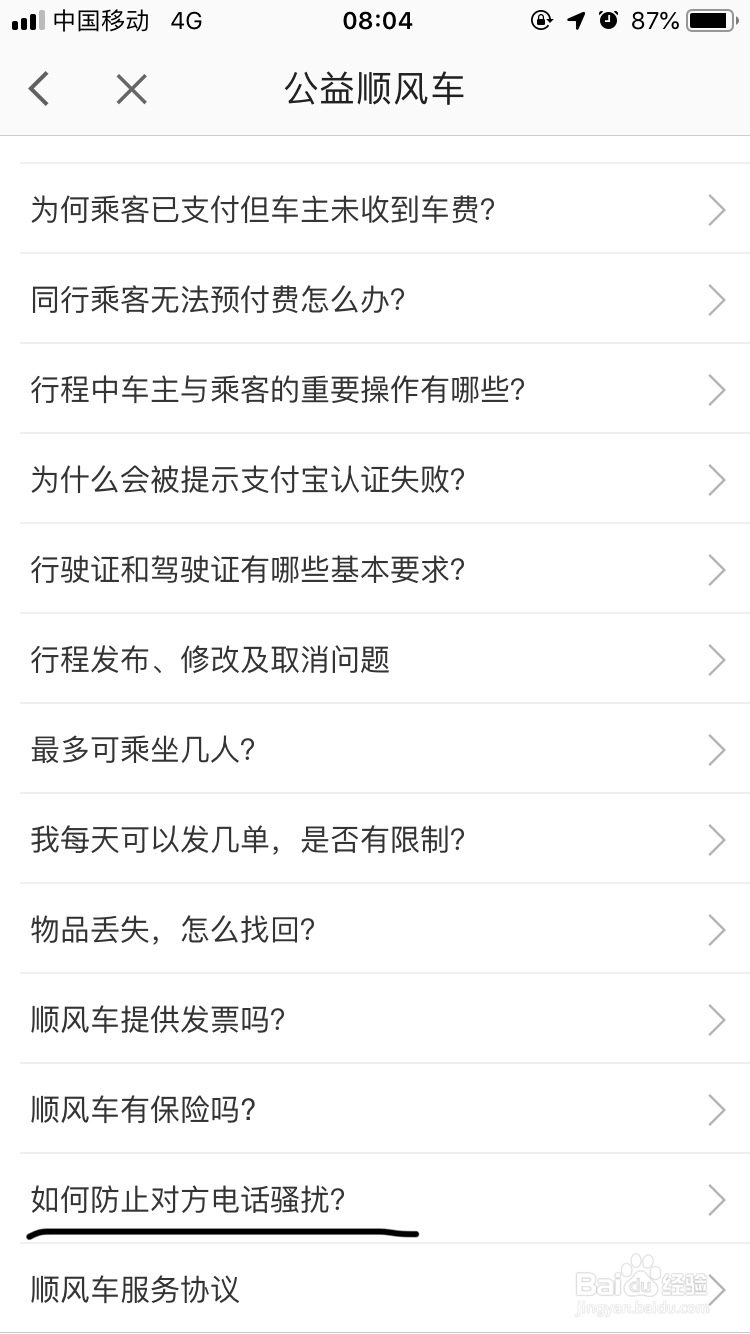Select 物品丢失，怎么找回 question

pyautogui.click(x=375, y=930)
